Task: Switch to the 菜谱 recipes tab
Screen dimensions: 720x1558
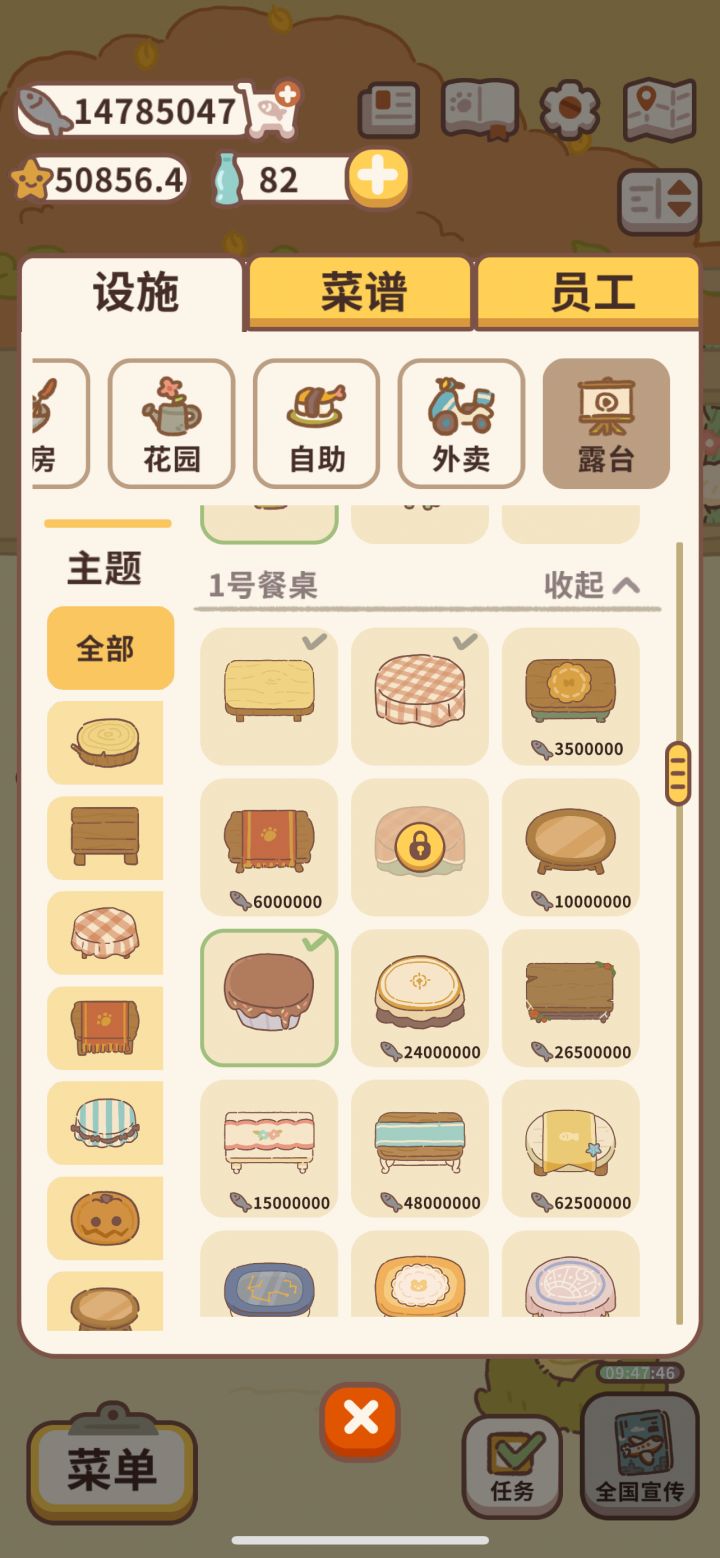Action: tap(359, 291)
